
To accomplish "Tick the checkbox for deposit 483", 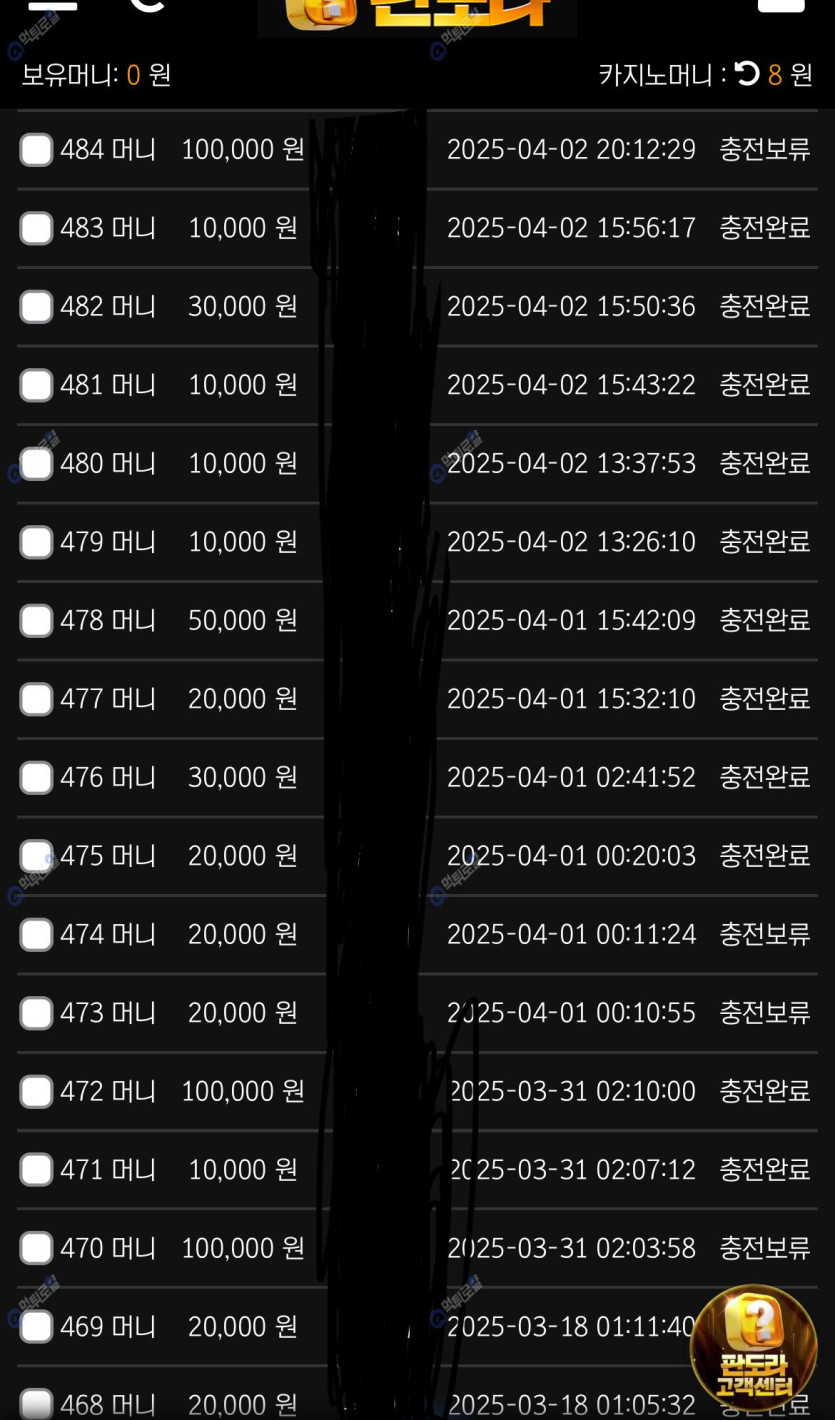I will (x=36, y=228).
